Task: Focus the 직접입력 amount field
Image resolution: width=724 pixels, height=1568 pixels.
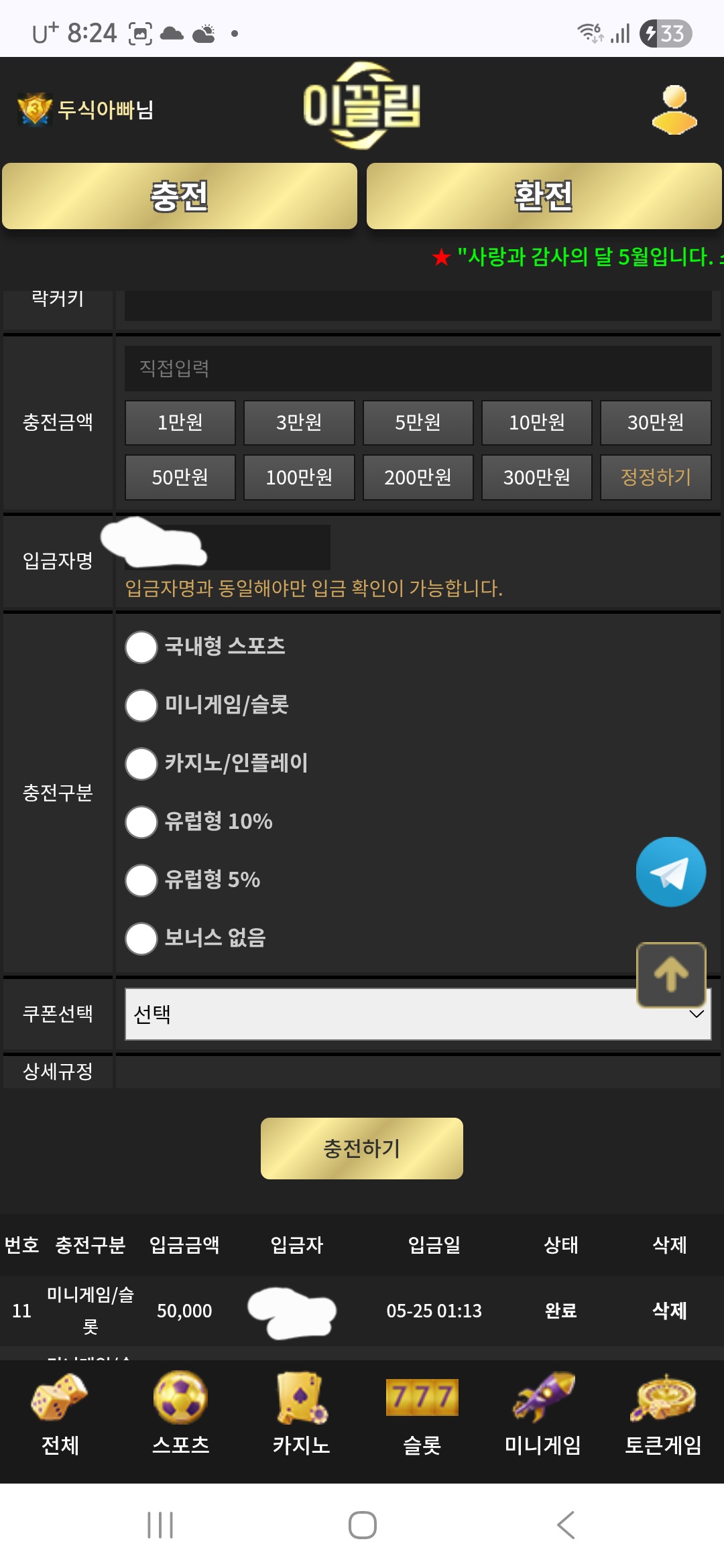Action: click(x=418, y=369)
